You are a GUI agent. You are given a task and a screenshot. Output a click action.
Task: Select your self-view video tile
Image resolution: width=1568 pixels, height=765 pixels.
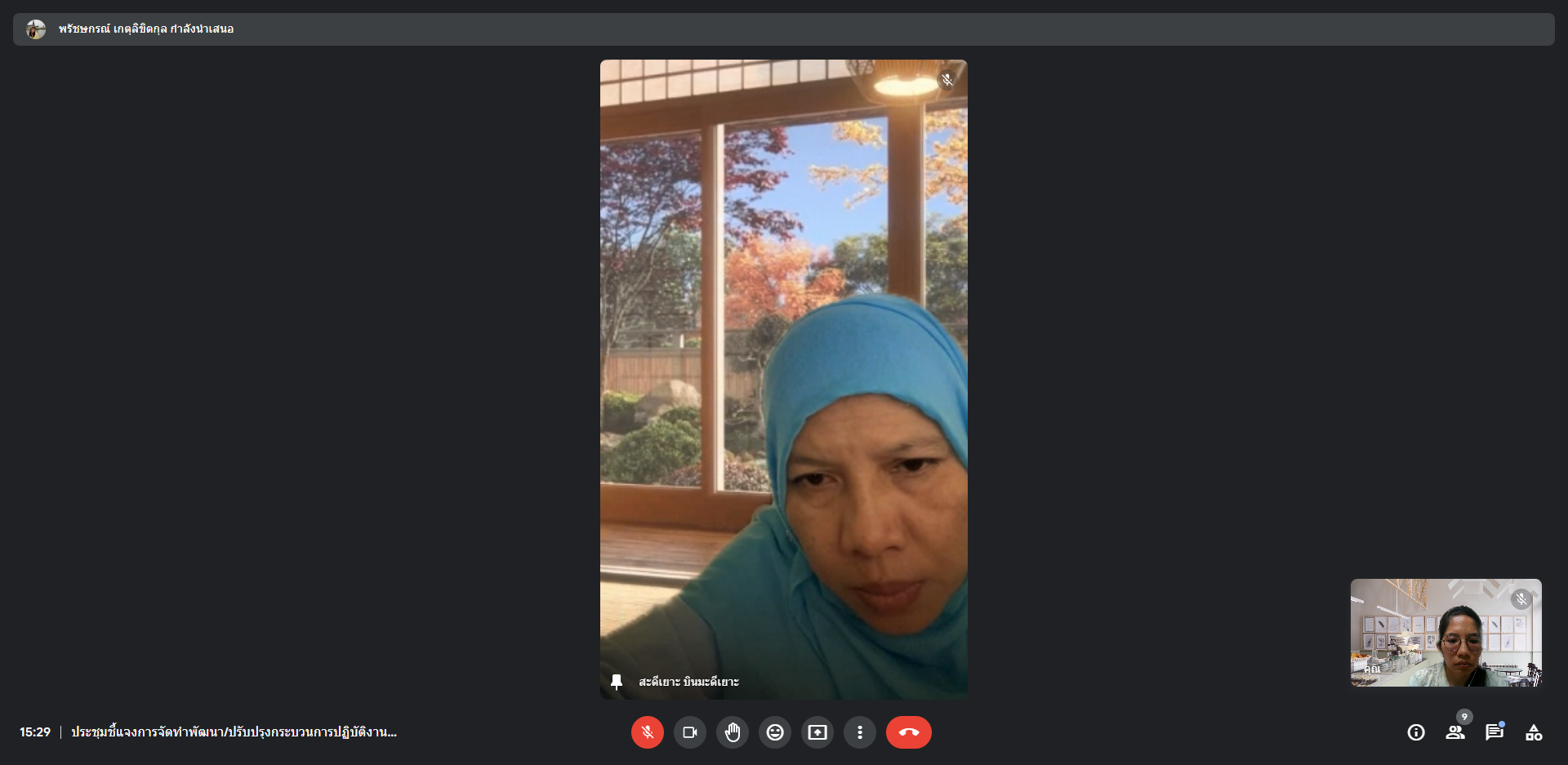coord(1445,633)
